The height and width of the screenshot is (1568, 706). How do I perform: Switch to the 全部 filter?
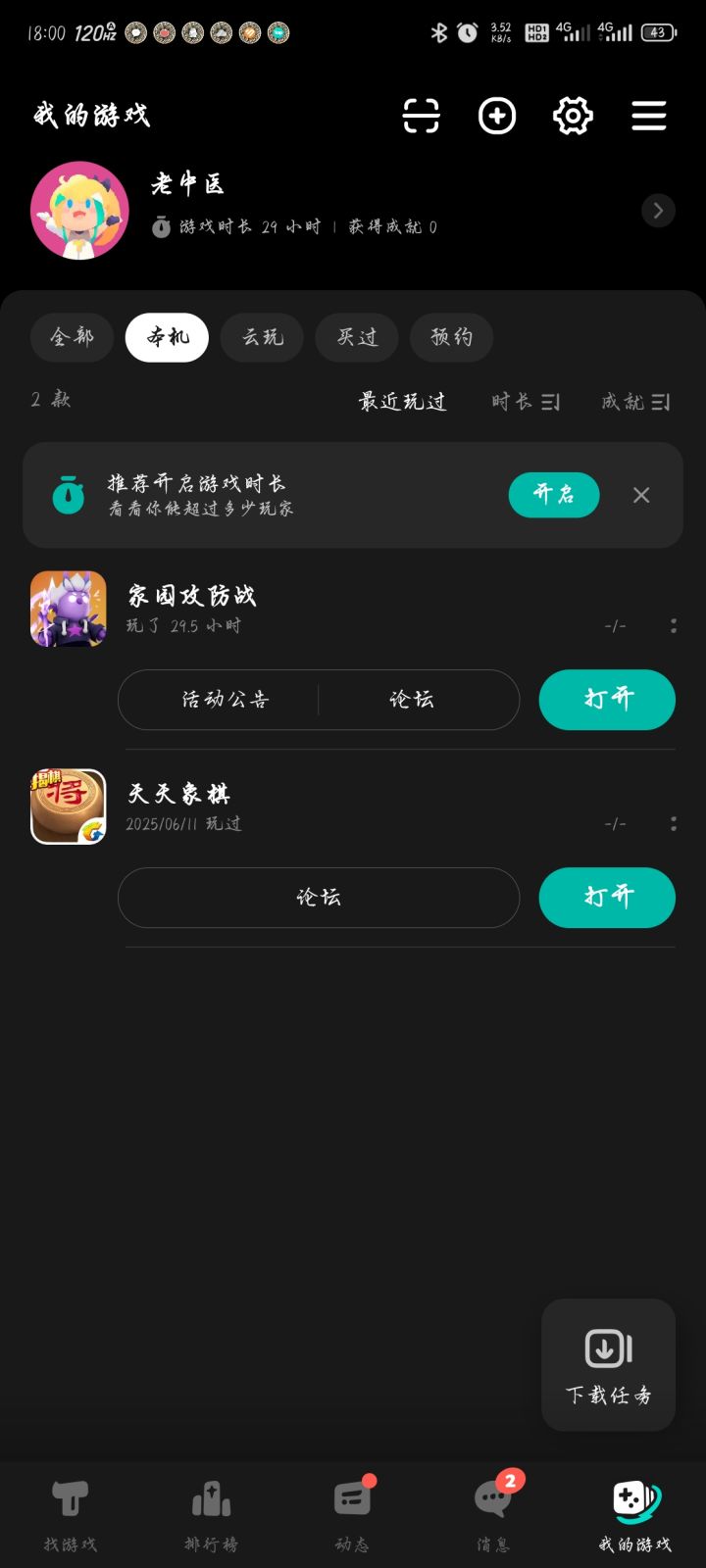click(x=73, y=337)
